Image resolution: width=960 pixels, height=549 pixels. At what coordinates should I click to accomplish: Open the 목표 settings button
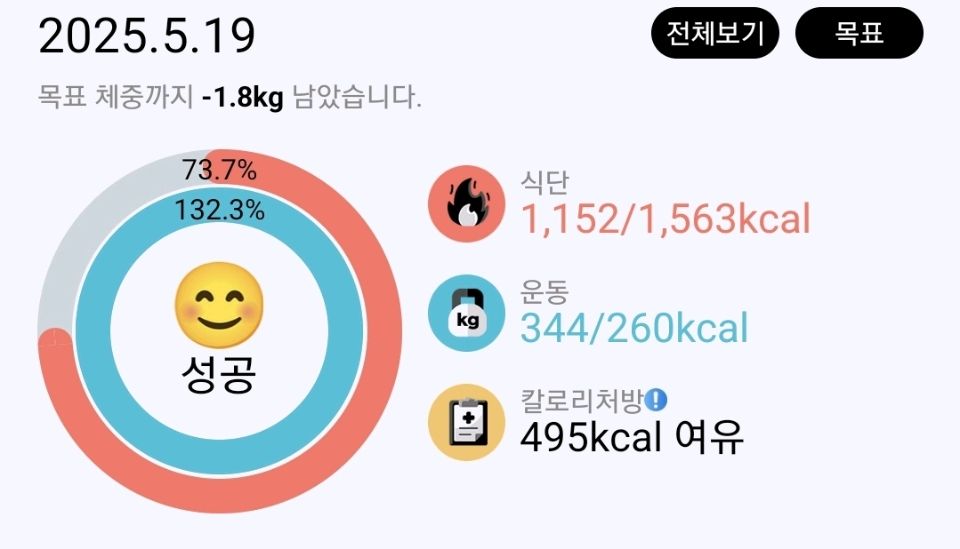[x=859, y=33]
